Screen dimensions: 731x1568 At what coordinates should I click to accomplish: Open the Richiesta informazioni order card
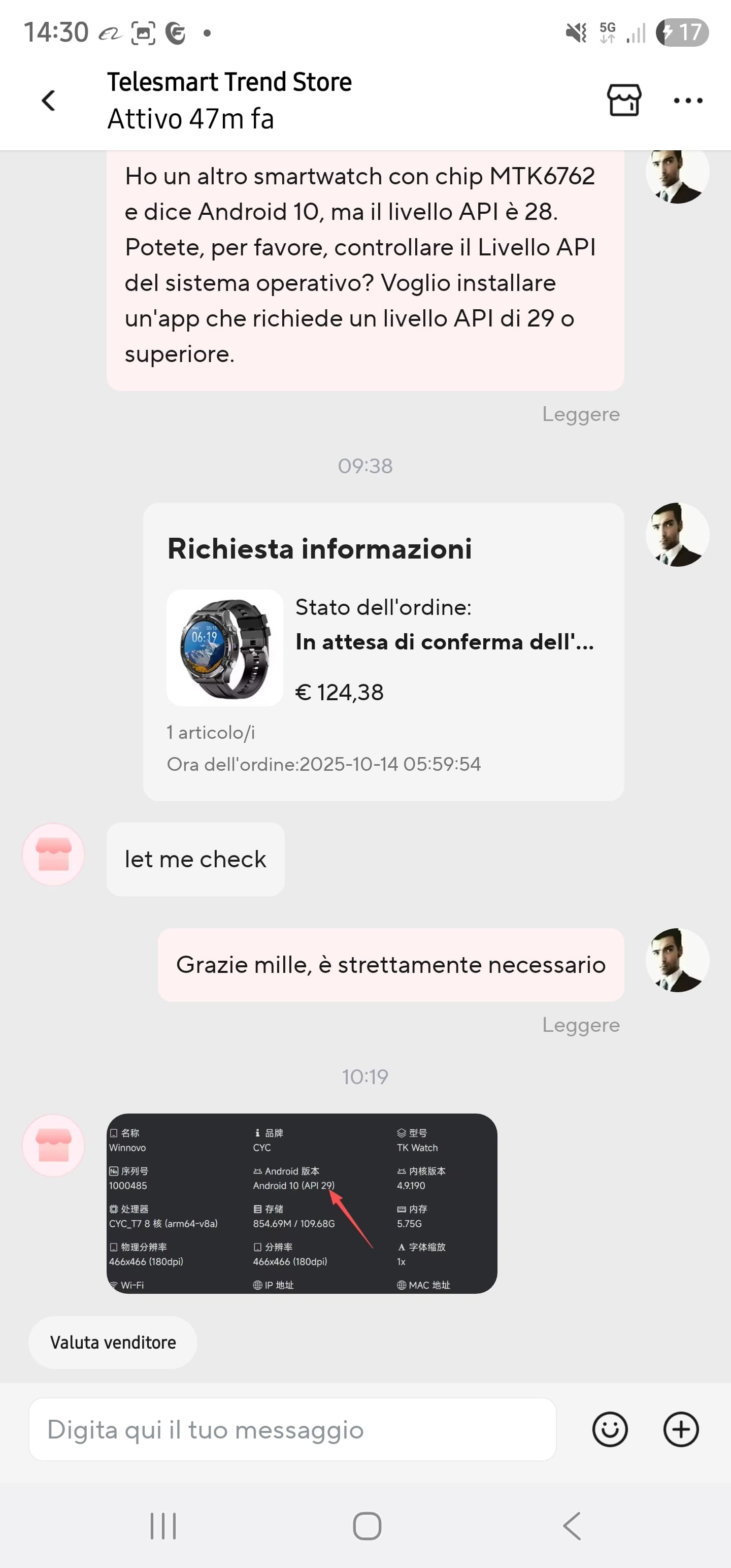pos(383,651)
